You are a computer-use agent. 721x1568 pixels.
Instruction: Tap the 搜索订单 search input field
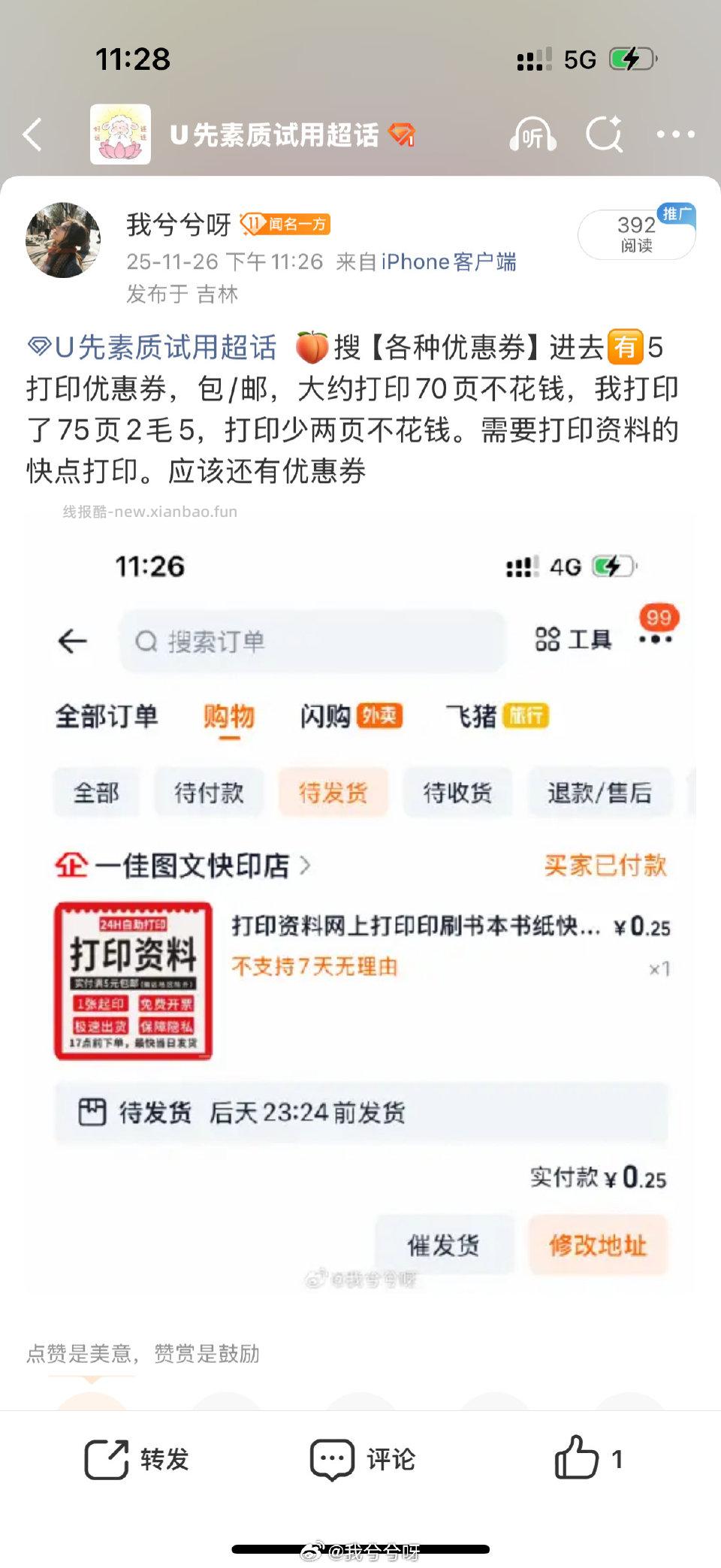pyautogui.click(x=312, y=641)
